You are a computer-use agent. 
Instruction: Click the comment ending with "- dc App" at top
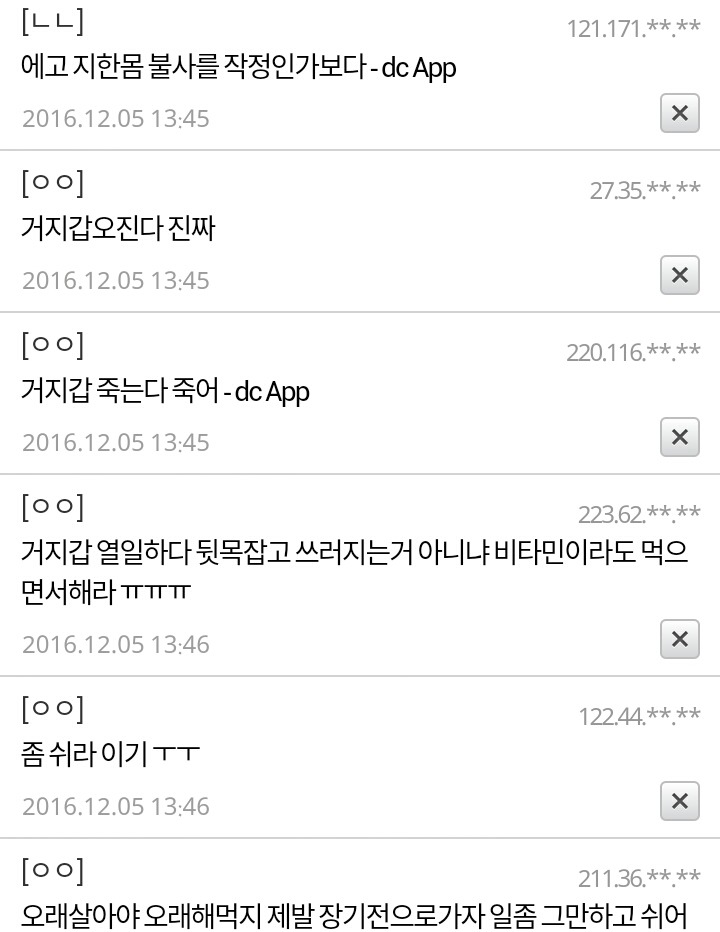[x=237, y=69]
